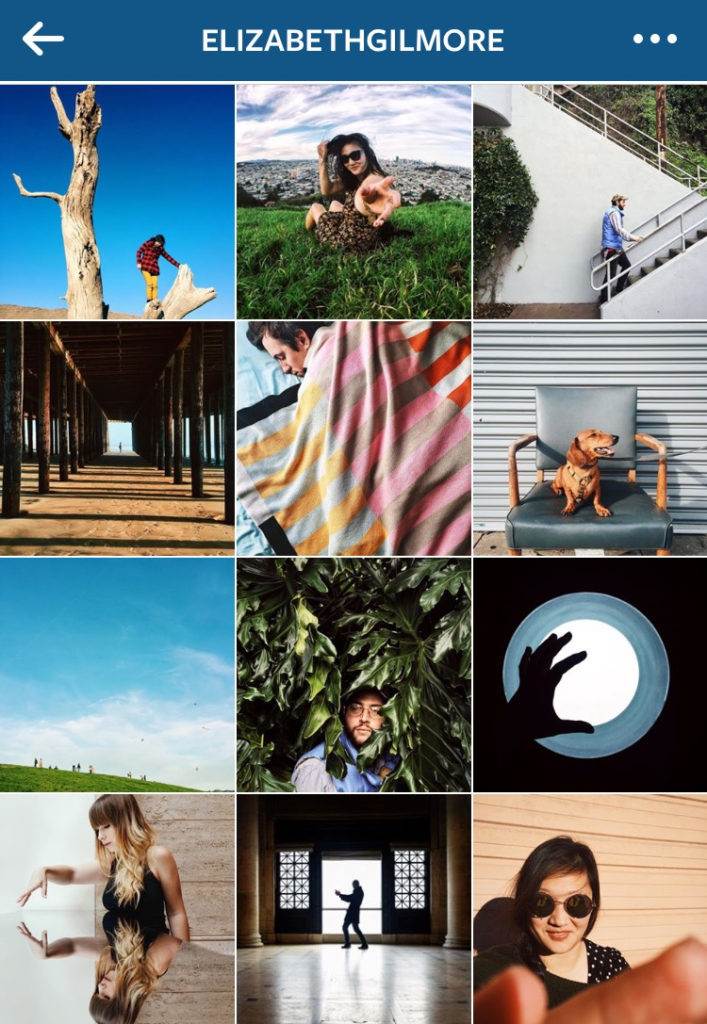Open photo of woman in round sunglasses
The height and width of the screenshot is (1024, 707).
coord(590,908)
